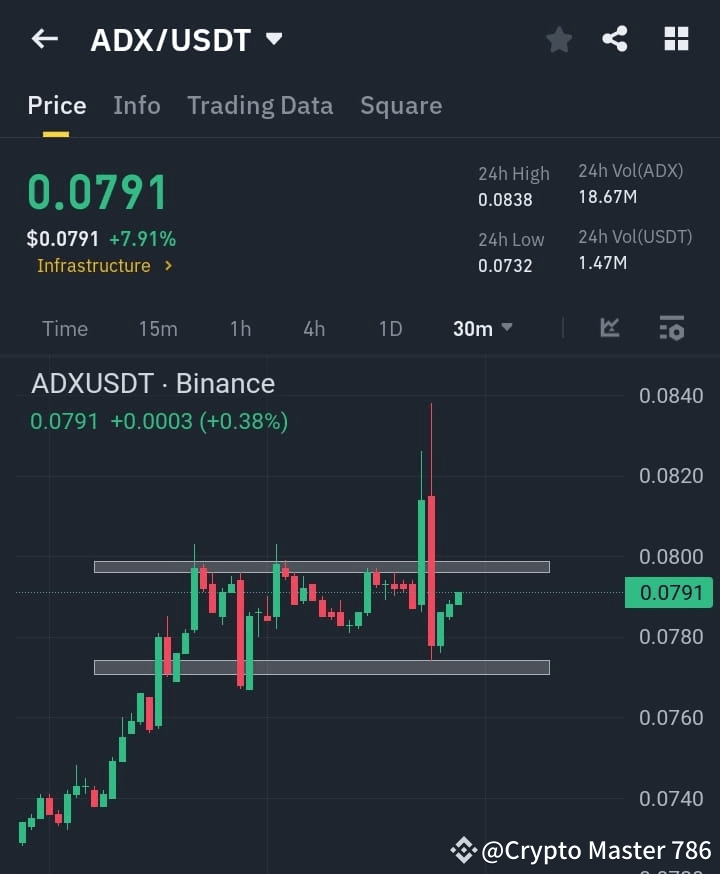Open the markets grid icon

click(676, 39)
